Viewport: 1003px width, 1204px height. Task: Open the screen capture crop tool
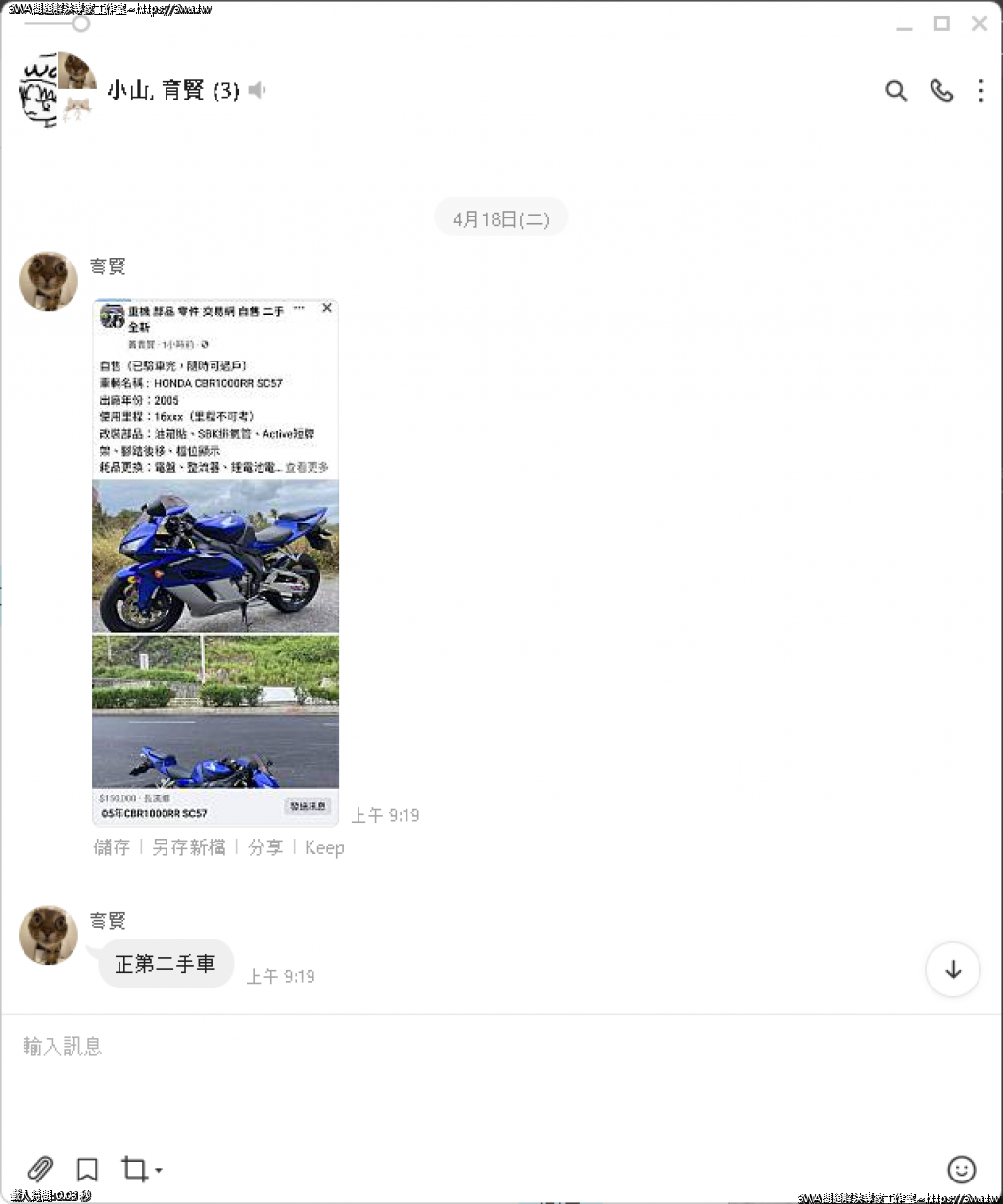click(x=137, y=1169)
